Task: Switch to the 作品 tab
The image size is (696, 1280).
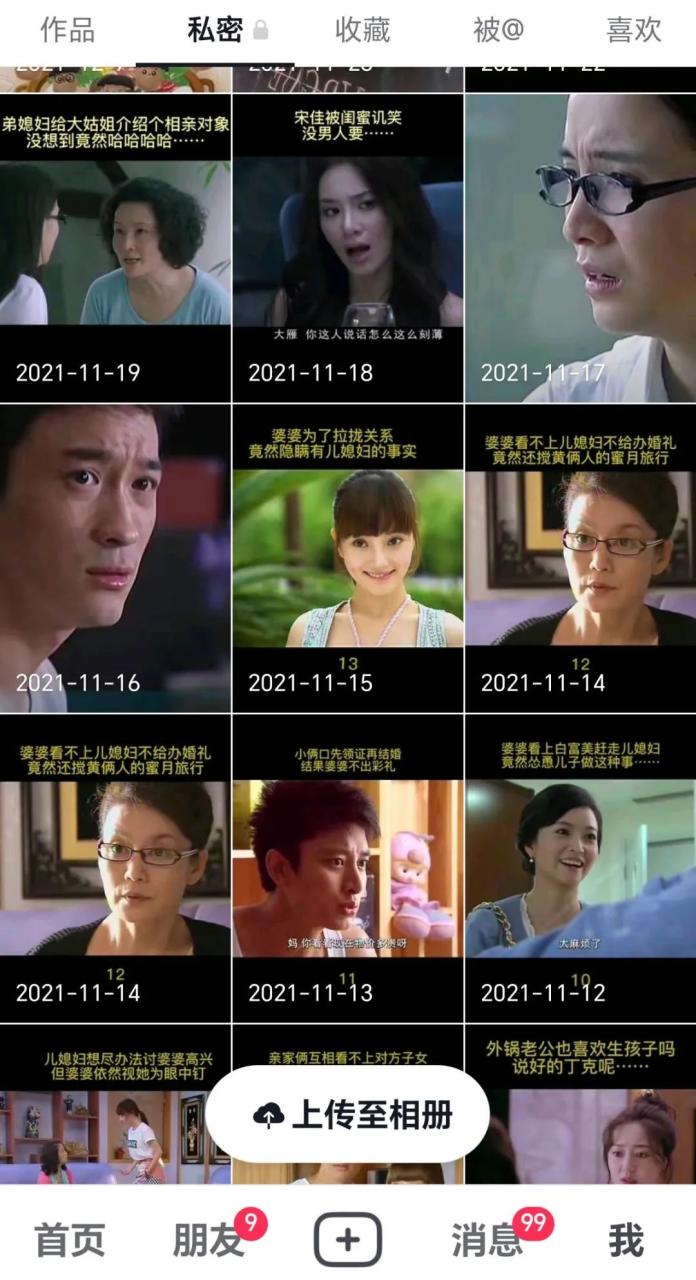Action: pyautogui.click(x=67, y=30)
